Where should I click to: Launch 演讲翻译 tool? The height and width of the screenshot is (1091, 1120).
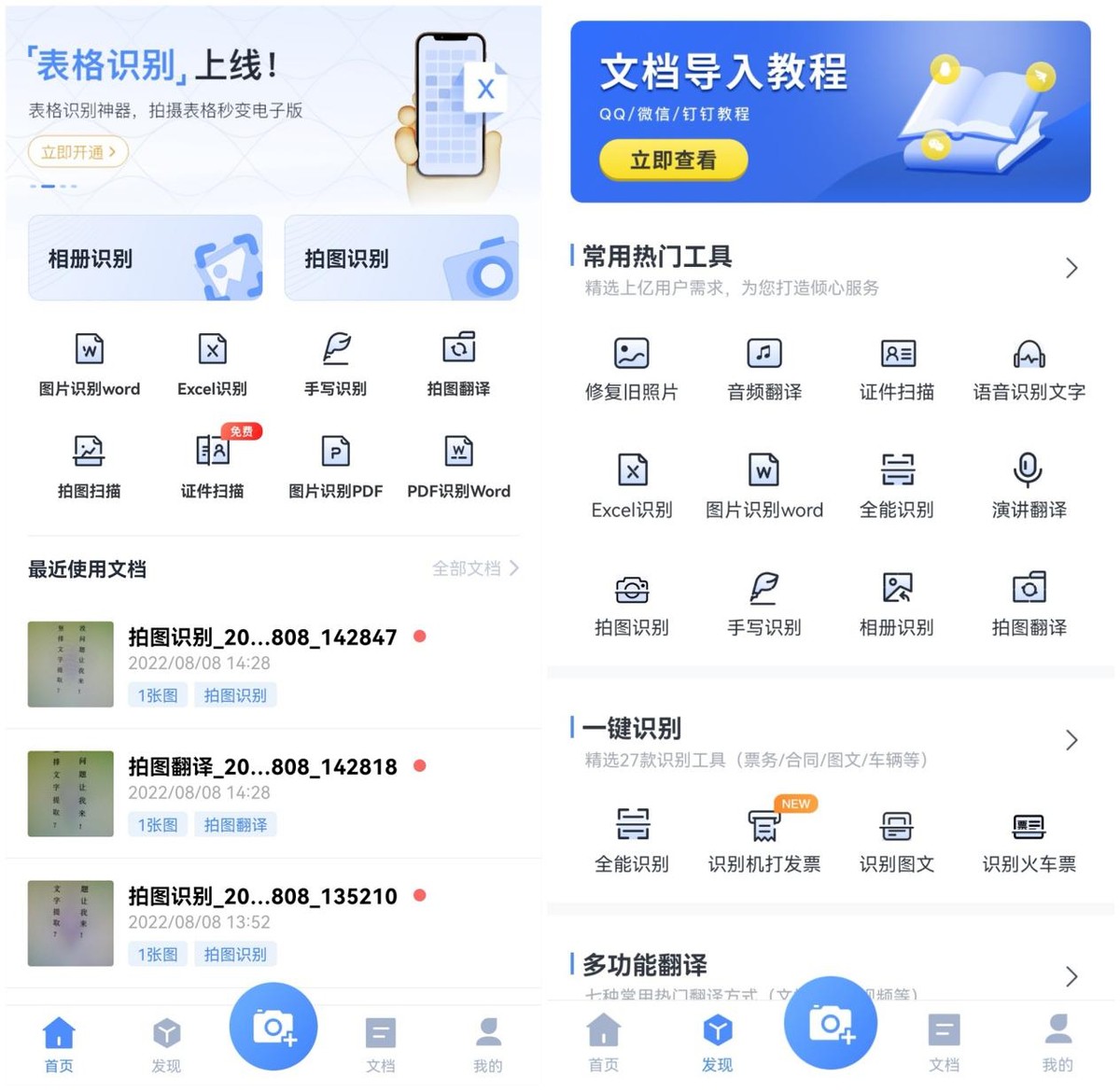(1029, 485)
